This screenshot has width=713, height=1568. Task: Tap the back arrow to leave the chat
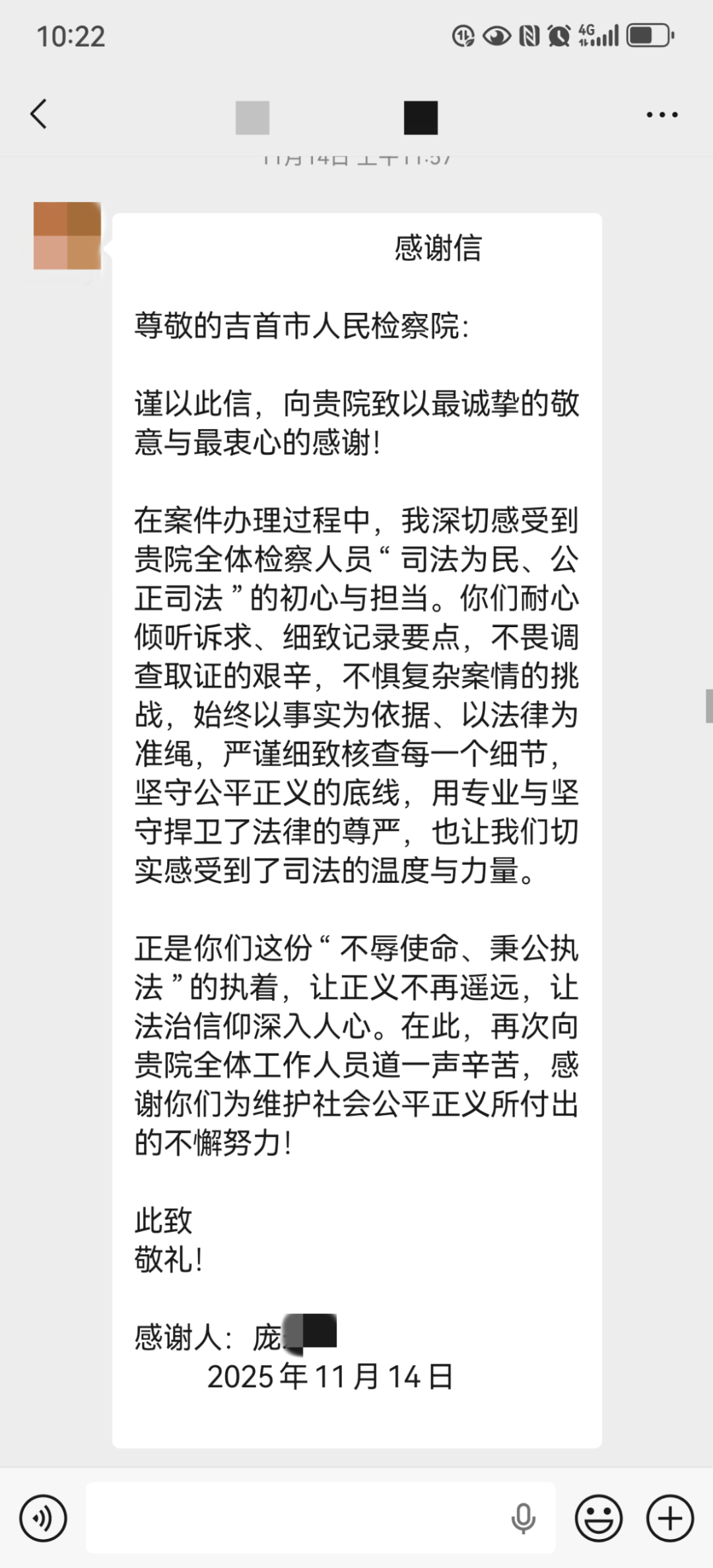click(38, 114)
